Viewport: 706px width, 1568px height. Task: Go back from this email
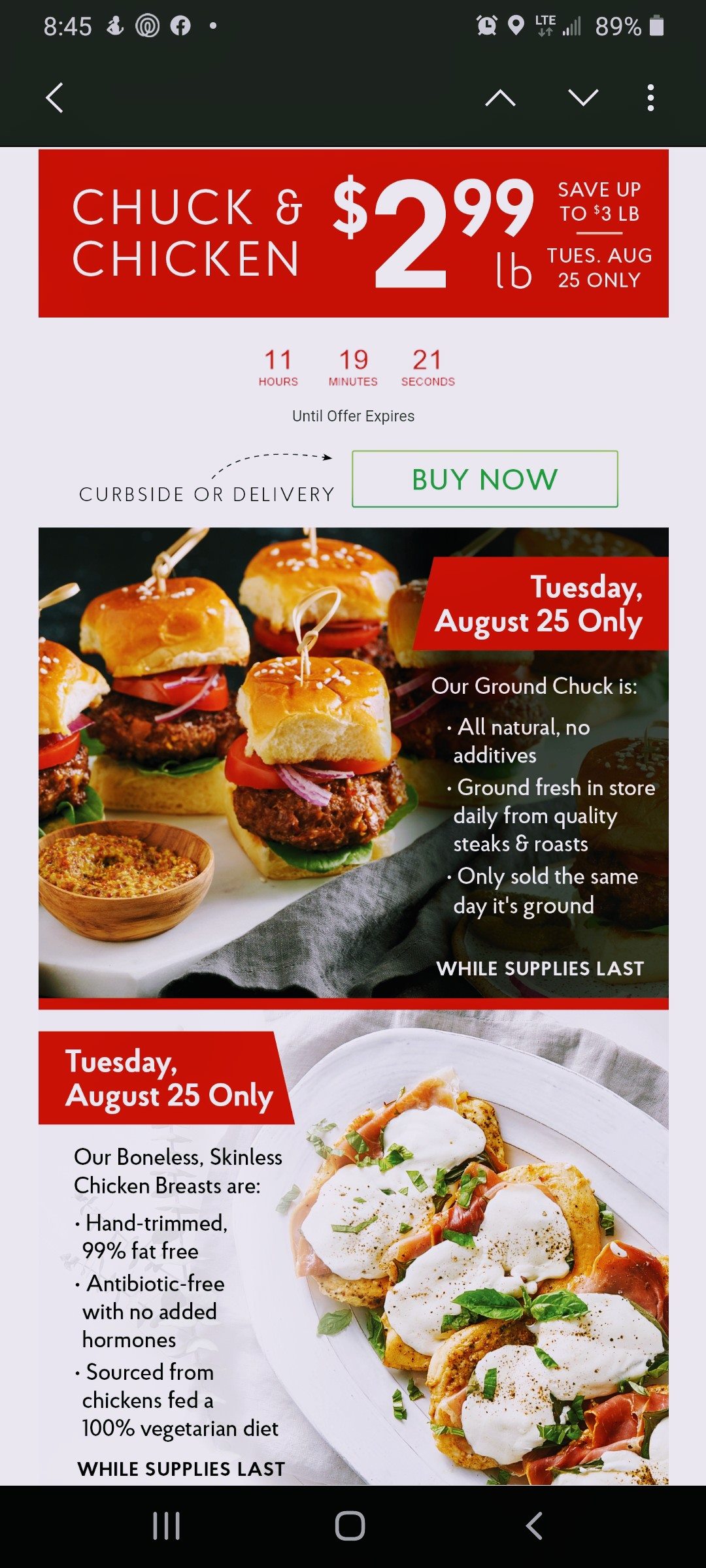55,98
